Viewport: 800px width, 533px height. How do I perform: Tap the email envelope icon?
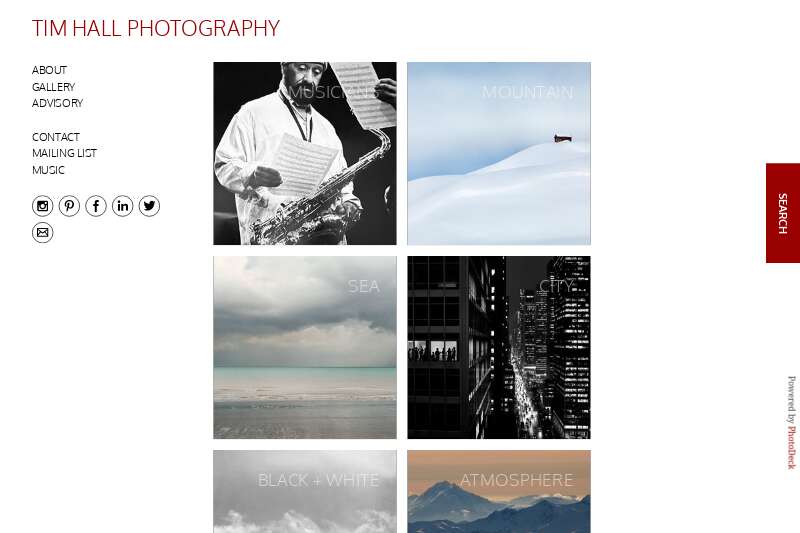[x=42, y=233]
